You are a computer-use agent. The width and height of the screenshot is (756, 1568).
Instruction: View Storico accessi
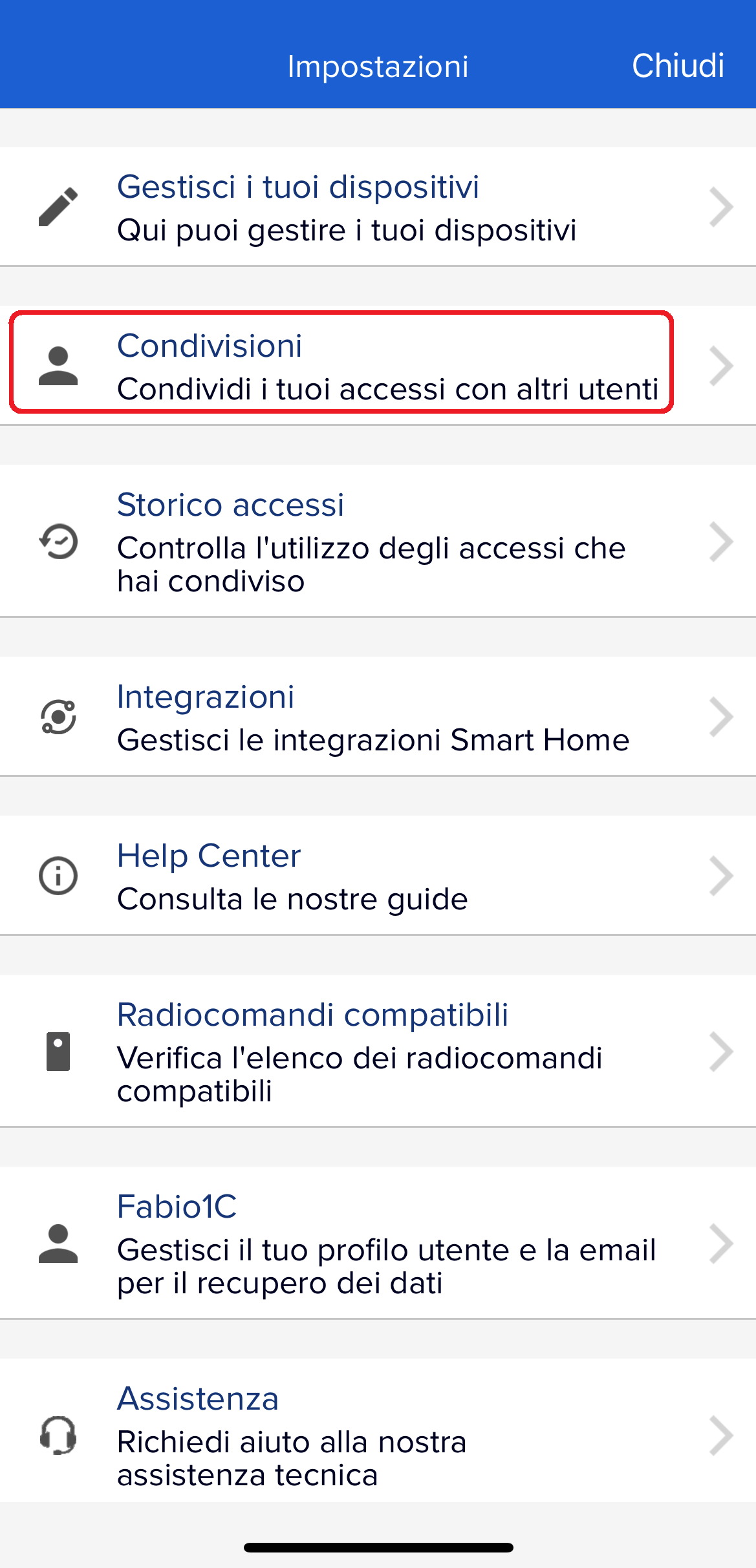[378, 541]
